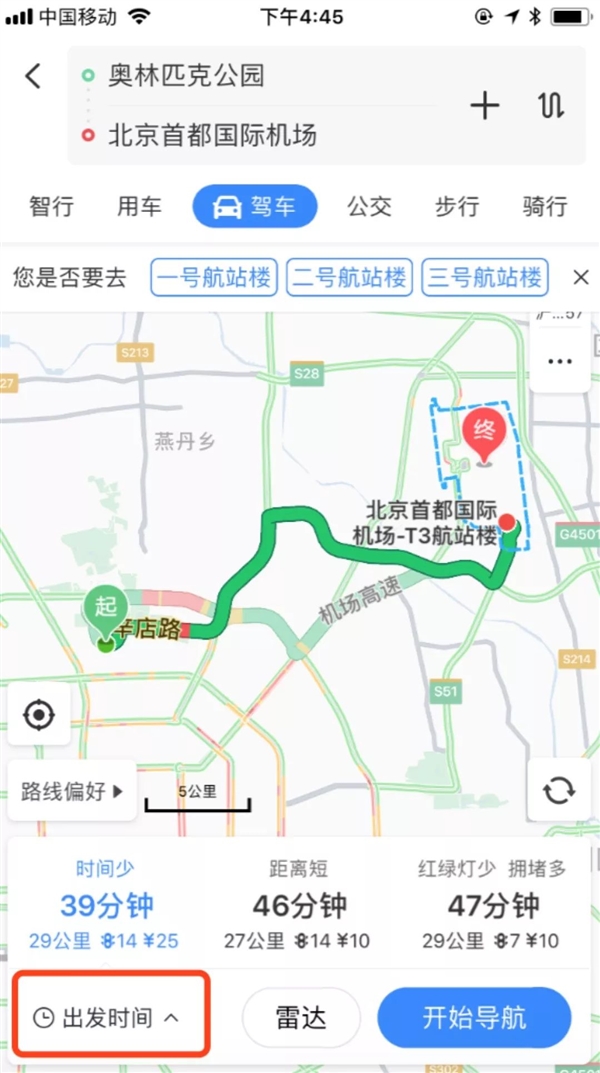The height and width of the screenshot is (1073, 600).
Task: Select the 距离短 46分钟 route
Action: click(x=299, y=905)
